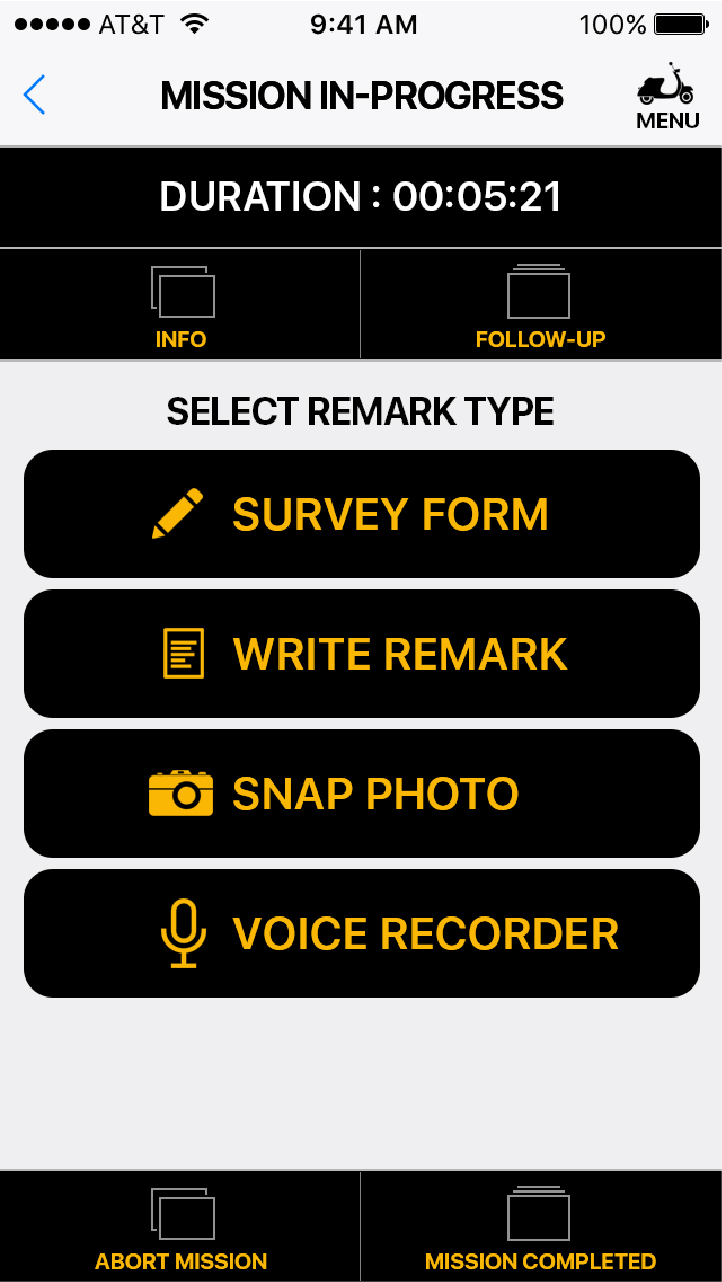Open the Survey Form
The height and width of the screenshot is (1282, 722).
361,514
